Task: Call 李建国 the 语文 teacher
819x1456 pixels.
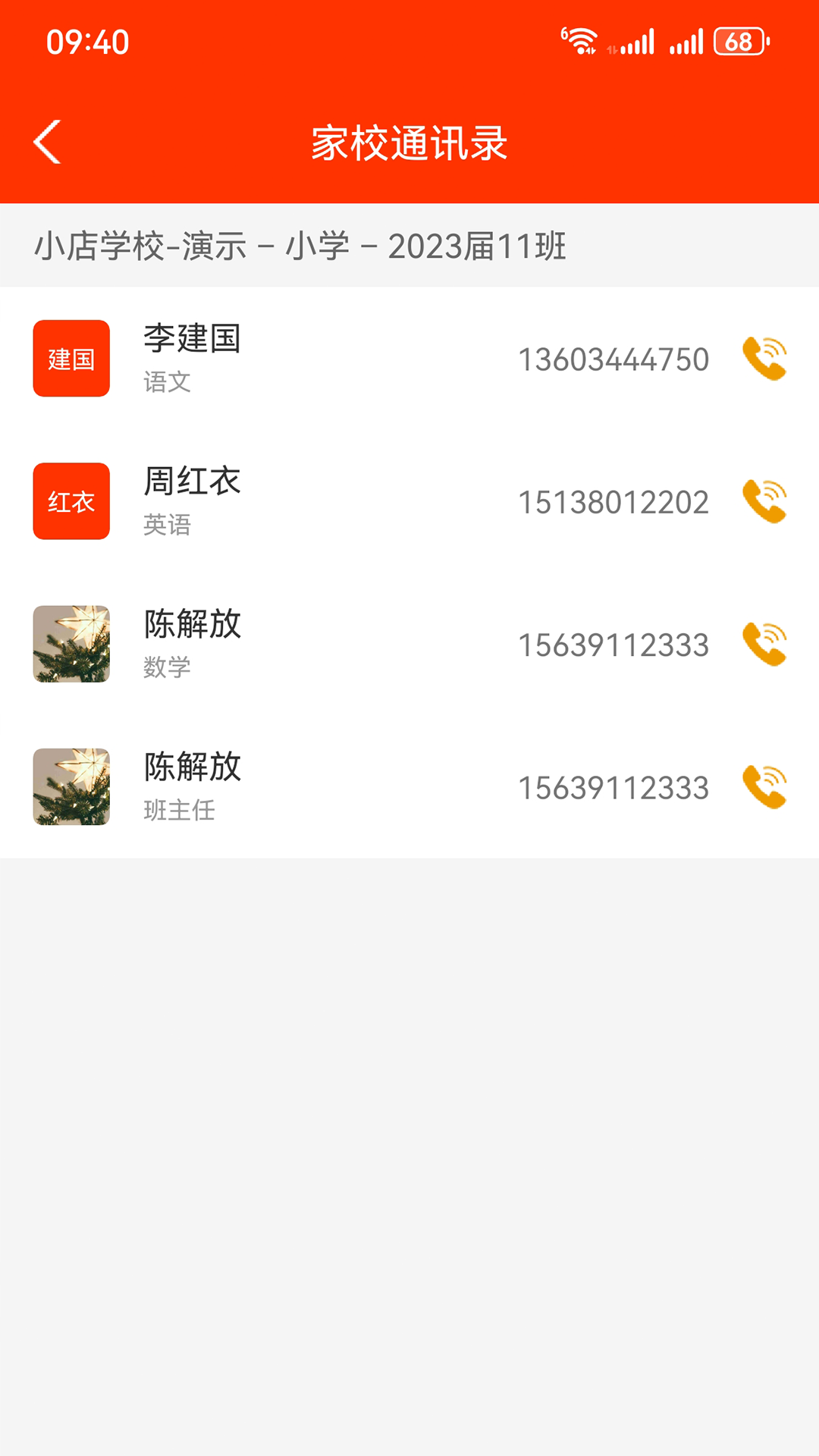Action: click(x=764, y=359)
